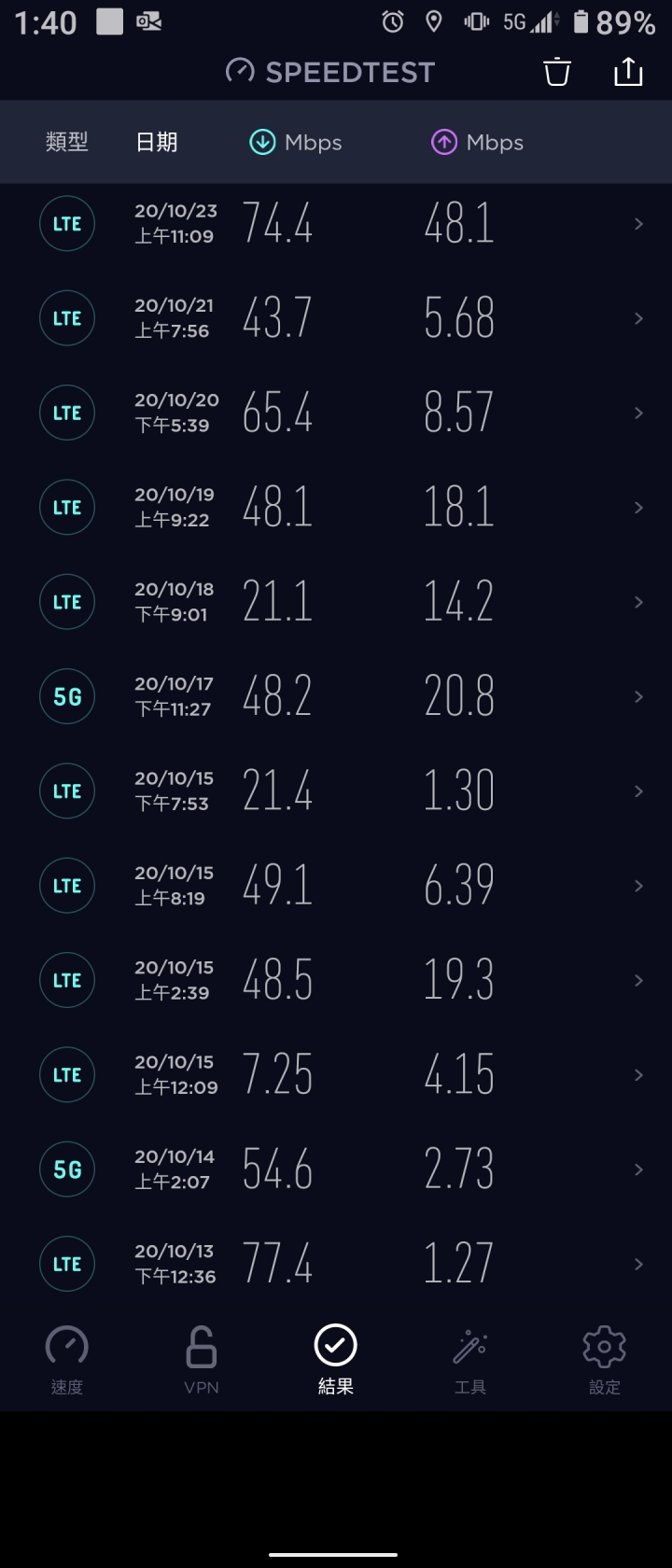Show details for 20/10/19 上午9:22 test
This screenshot has height=1568, width=672.
point(336,507)
